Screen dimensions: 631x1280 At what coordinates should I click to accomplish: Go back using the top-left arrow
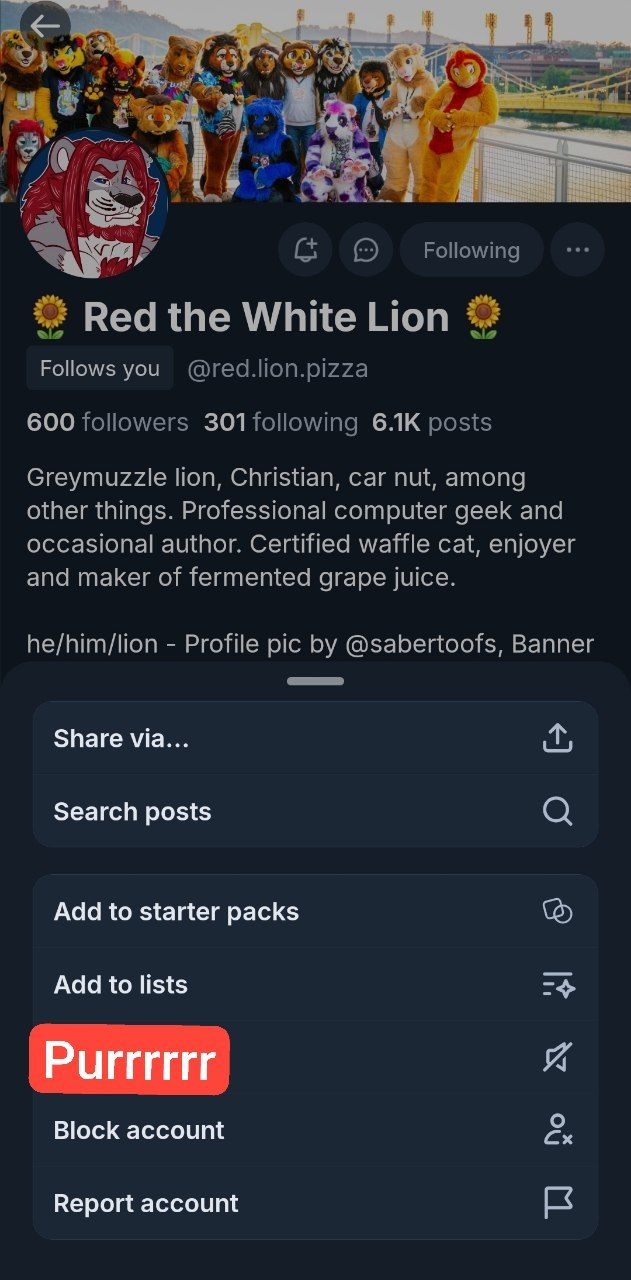45,27
